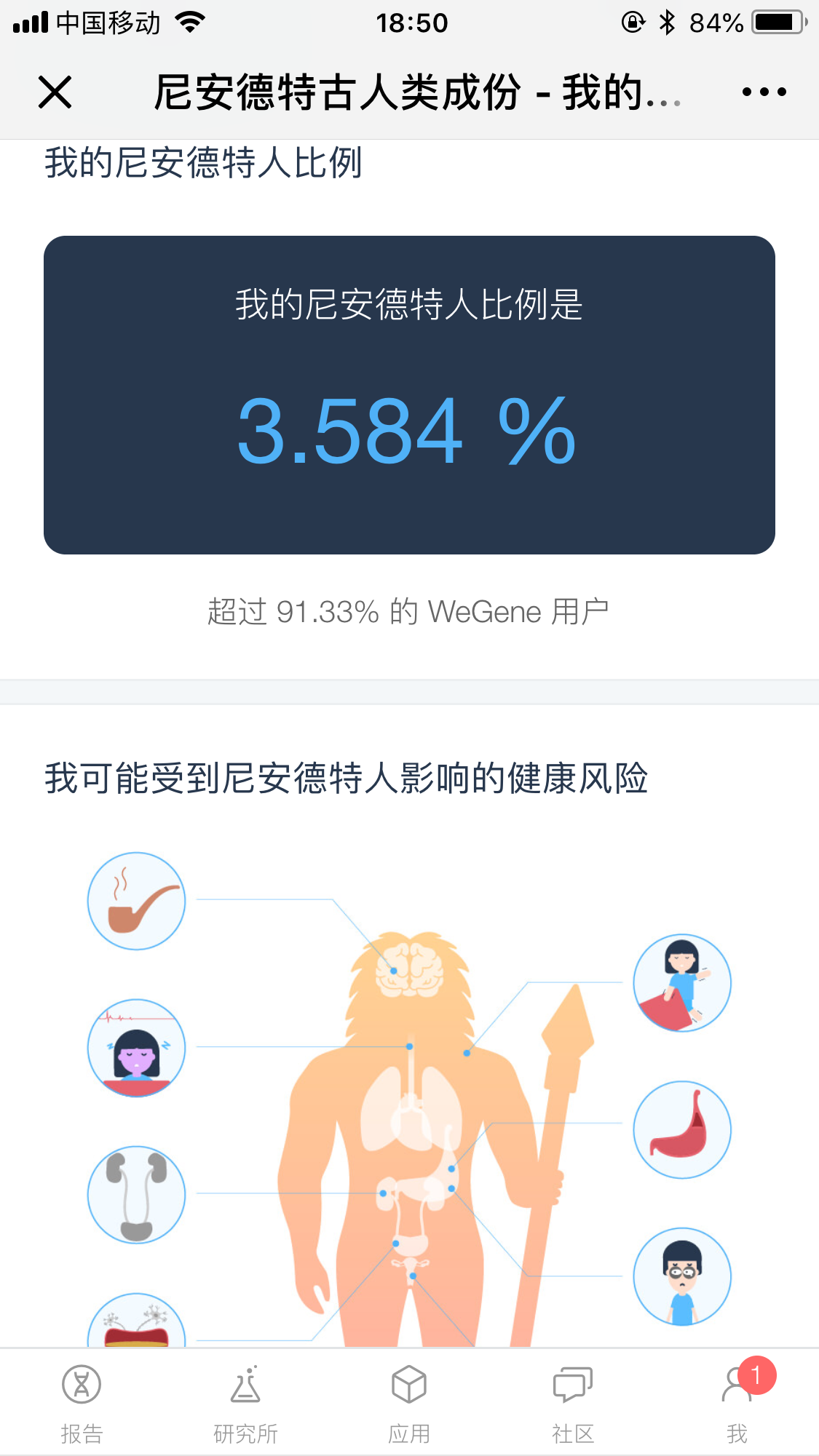Tap the purple-faced girl risk icon
Image resolution: width=819 pixels, height=1456 pixels.
point(136,1048)
